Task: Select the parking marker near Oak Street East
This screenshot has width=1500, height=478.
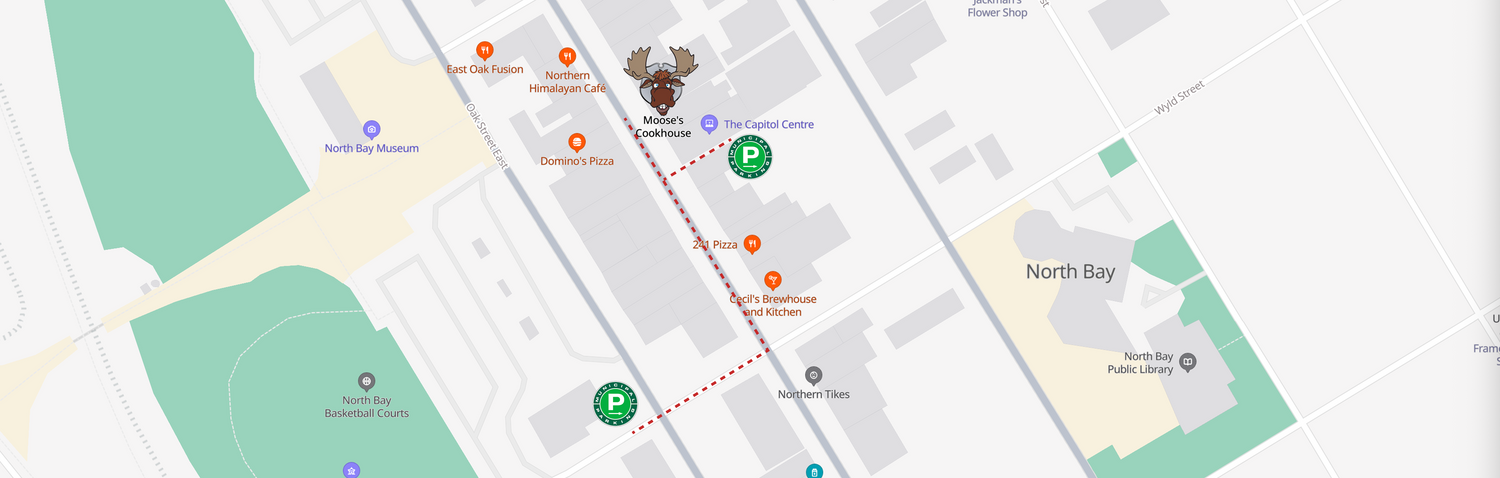Action: coord(616,404)
